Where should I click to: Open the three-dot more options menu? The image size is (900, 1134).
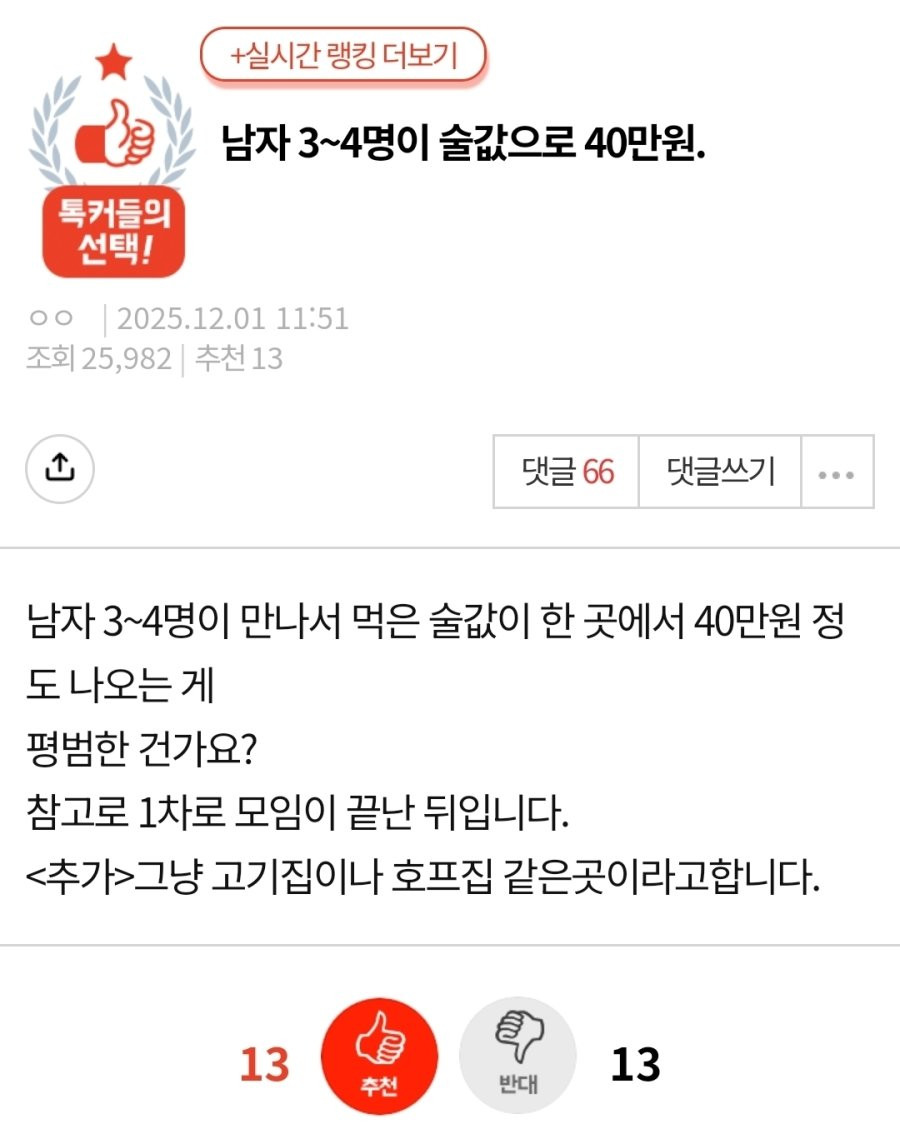pyautogui.click(x=836, y=472)
